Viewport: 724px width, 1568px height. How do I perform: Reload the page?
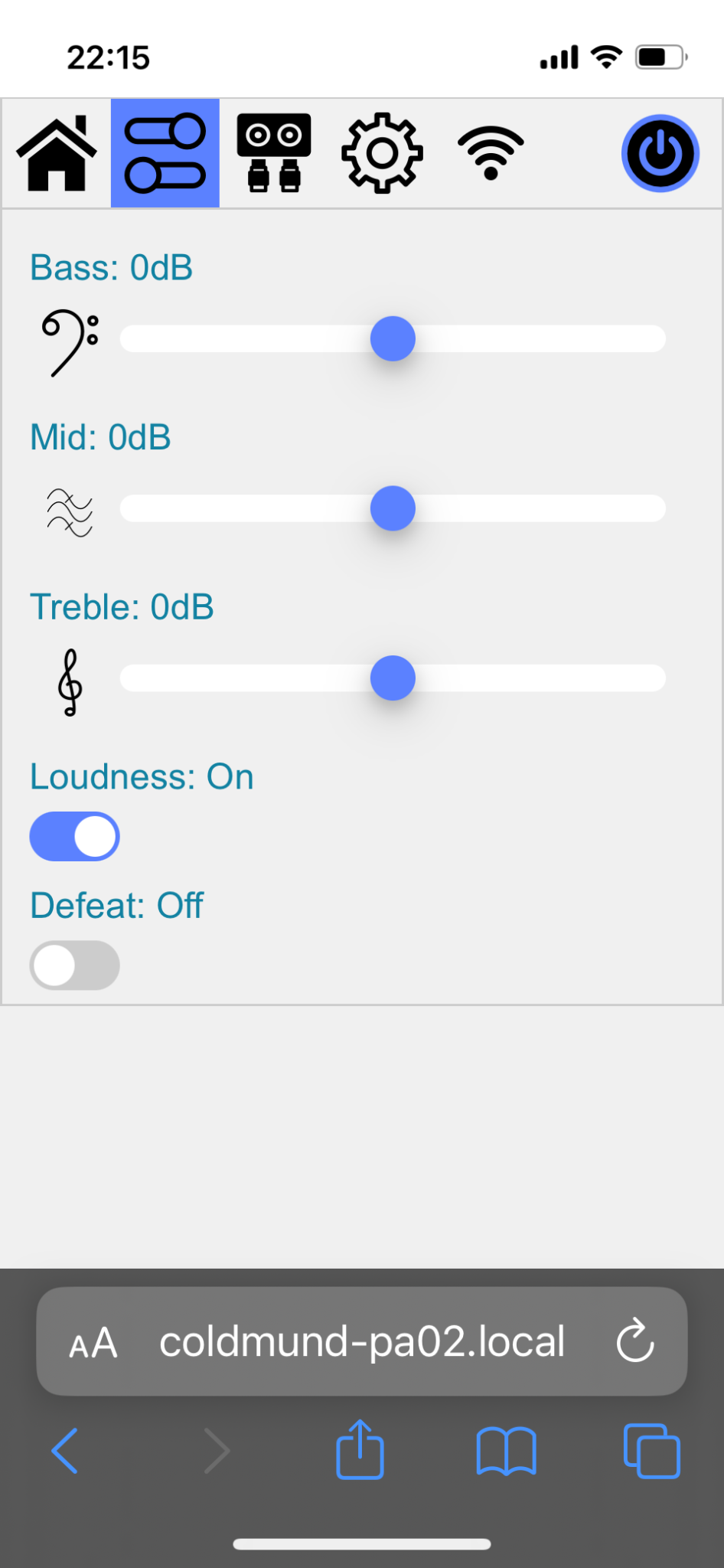(635, 1341)
